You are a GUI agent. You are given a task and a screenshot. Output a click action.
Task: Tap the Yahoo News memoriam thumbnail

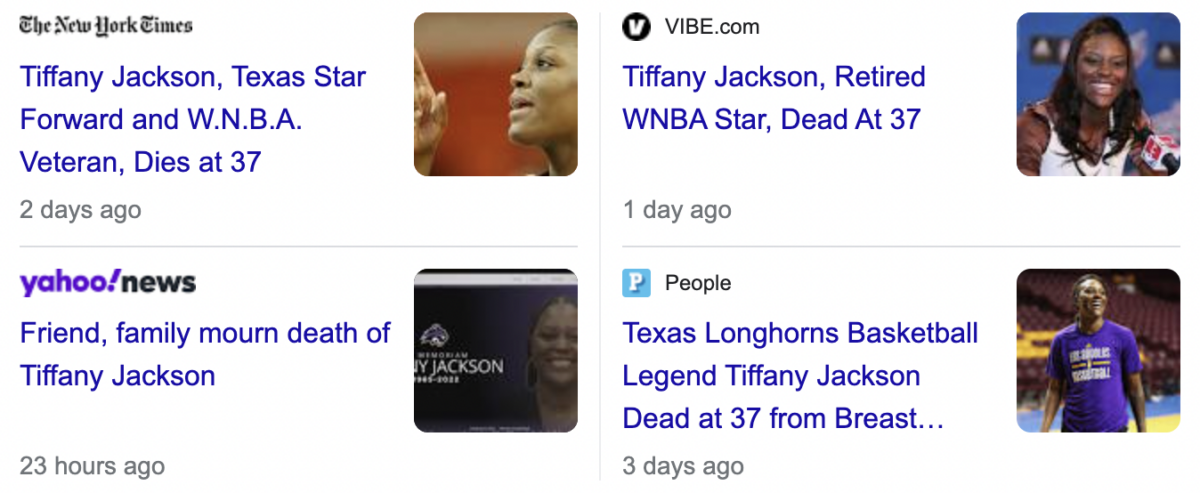point(496,350)
